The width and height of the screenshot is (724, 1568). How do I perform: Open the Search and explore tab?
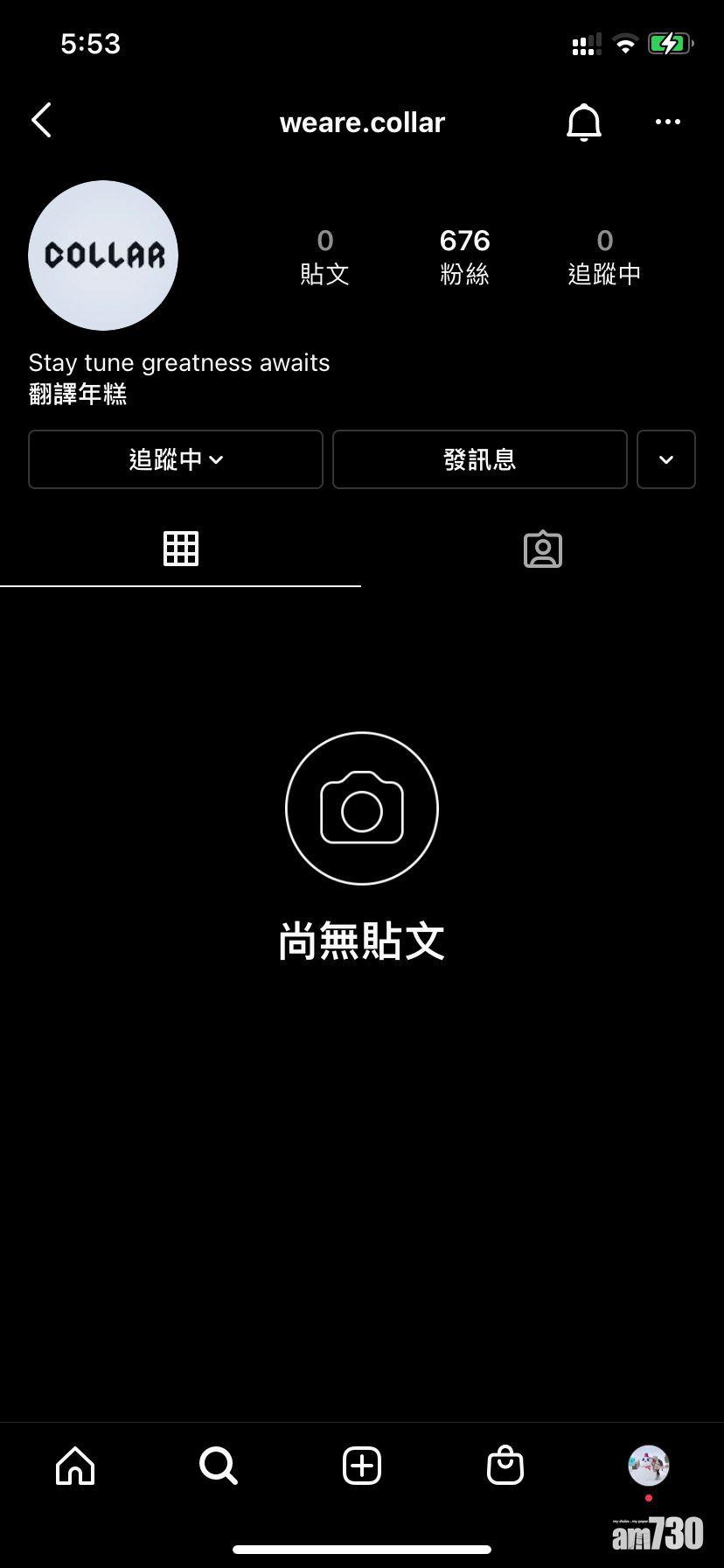click(218, 1466)
